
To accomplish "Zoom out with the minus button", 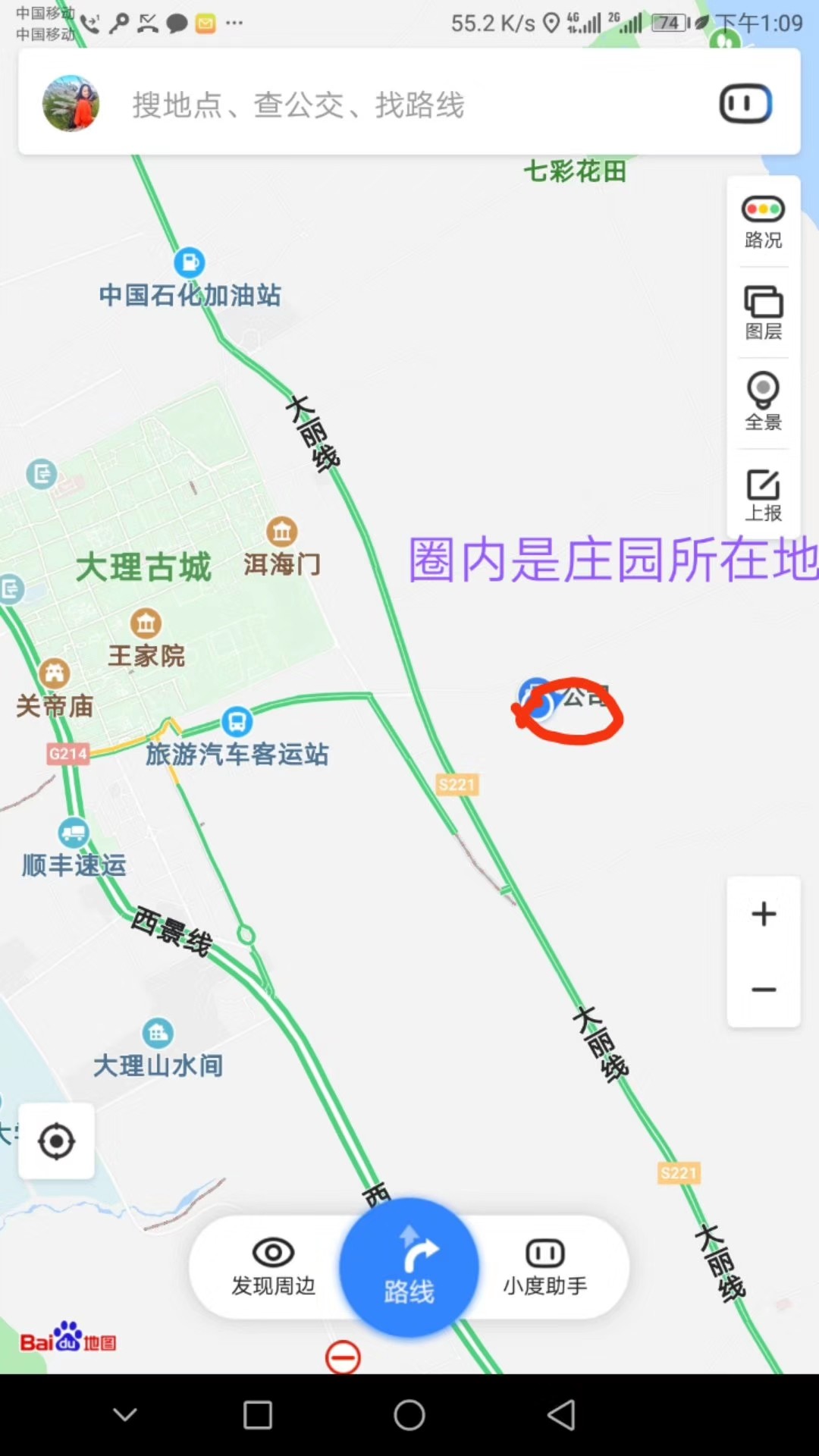I will 764,990.
